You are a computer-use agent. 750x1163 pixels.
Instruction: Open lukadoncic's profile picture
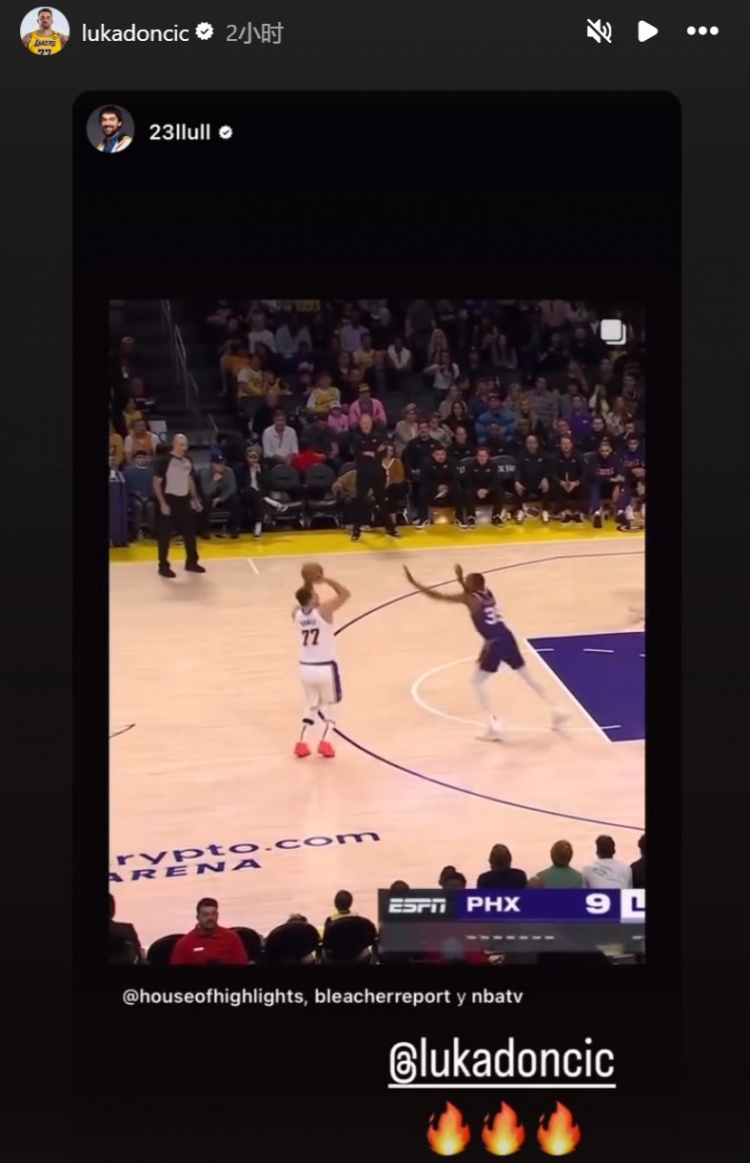pyautogui.click(x=45, y=31)
